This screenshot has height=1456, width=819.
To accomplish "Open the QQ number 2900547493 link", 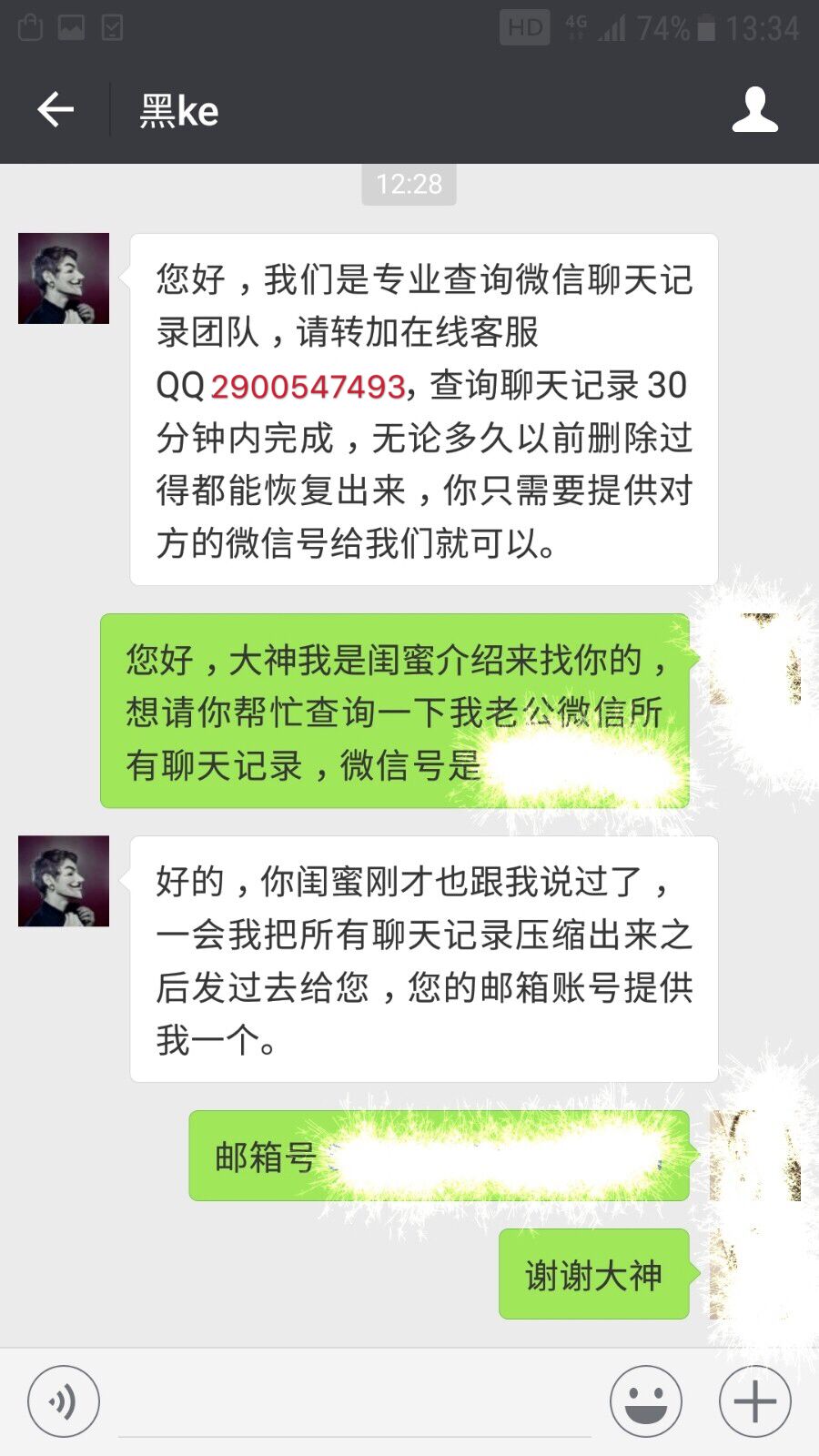I will [308, 386].
